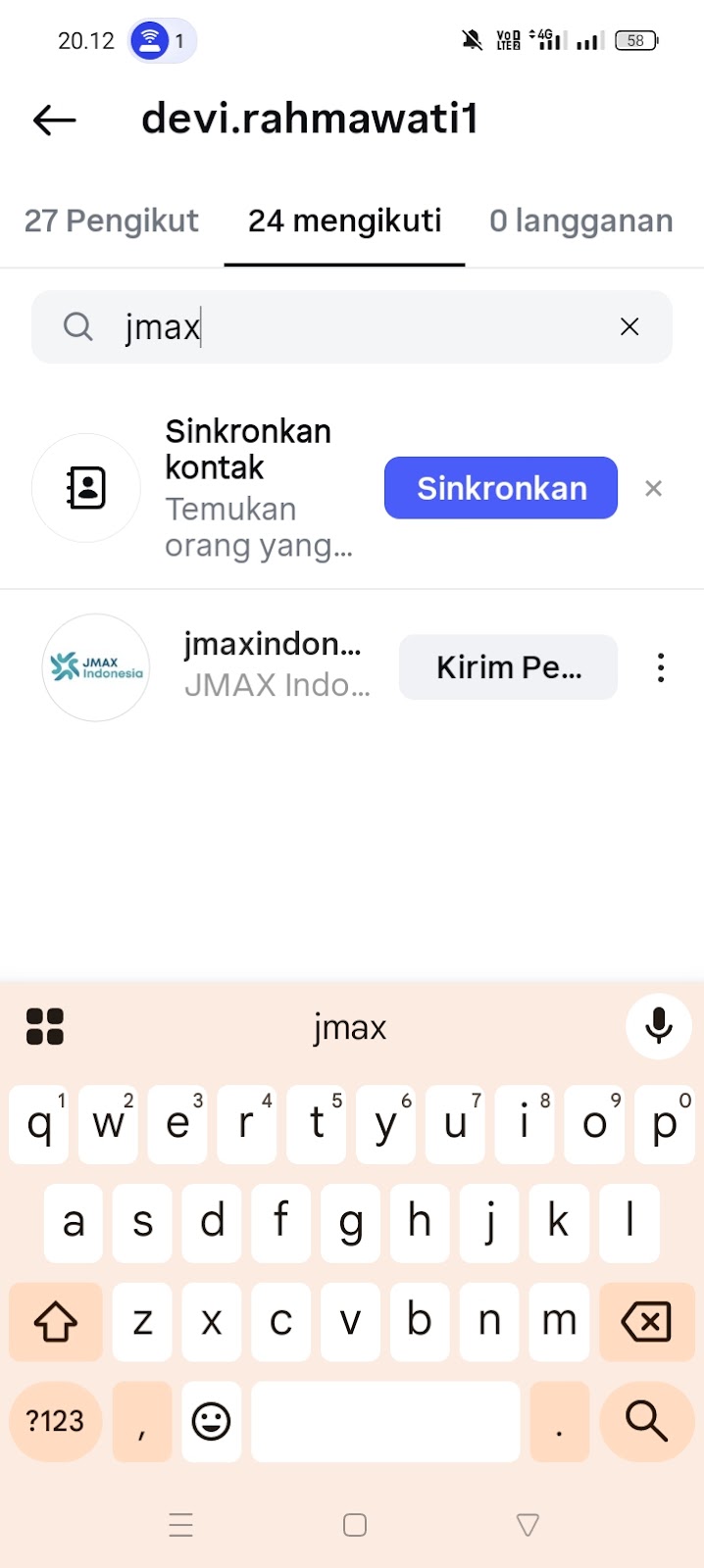Open the 0 langganan tab

click(580, 220)
